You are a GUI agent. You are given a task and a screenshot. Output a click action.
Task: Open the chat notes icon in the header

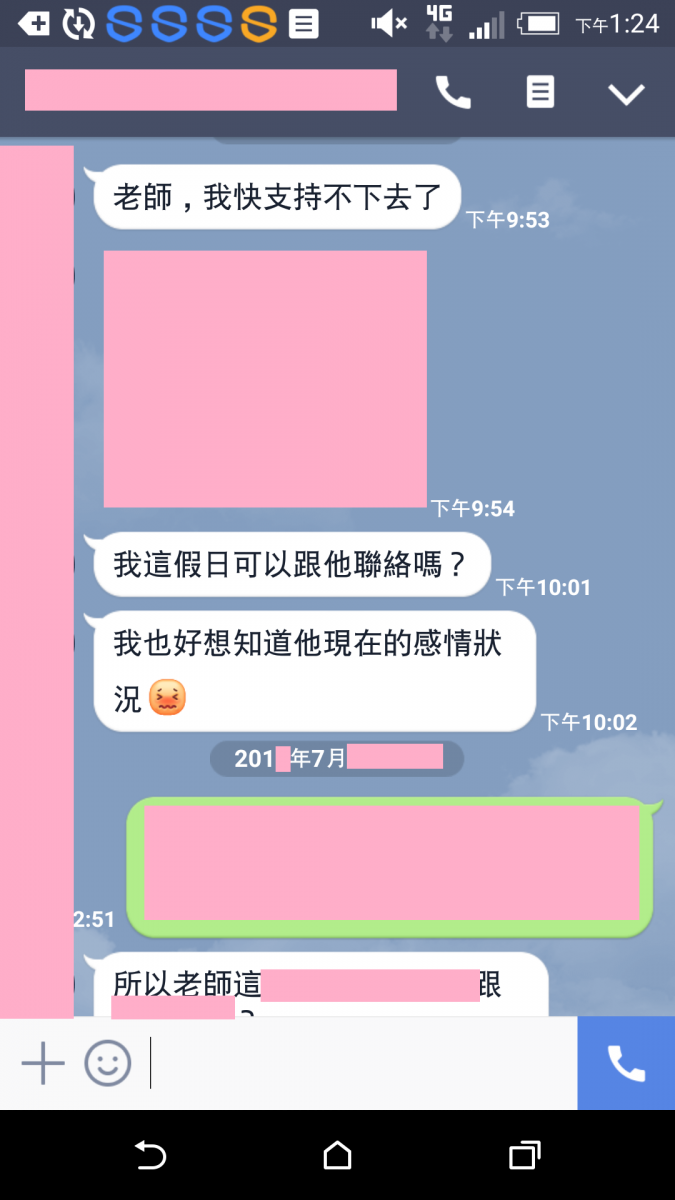point(540,93)
